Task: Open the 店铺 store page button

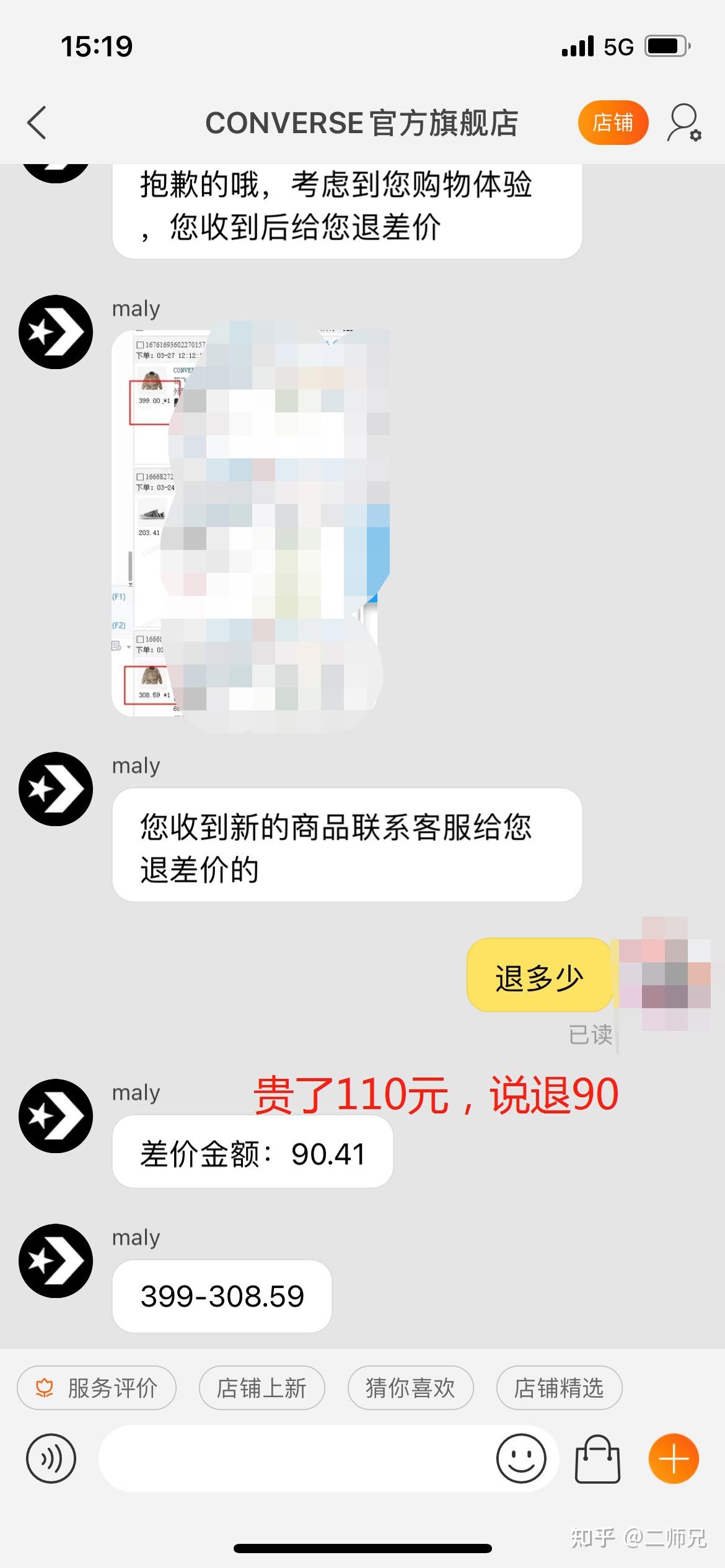Action: (x=613, y=123)
